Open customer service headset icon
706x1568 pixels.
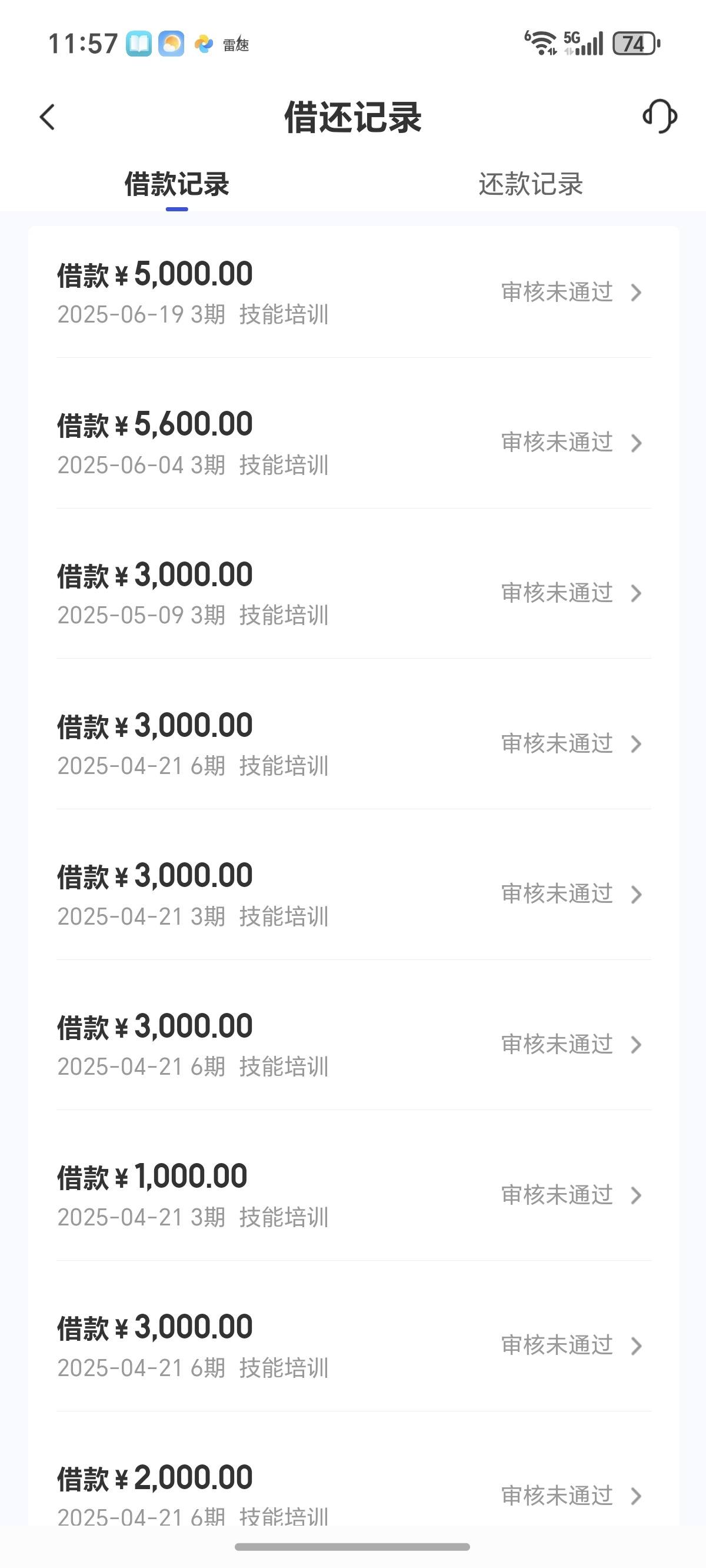[660, 117]
